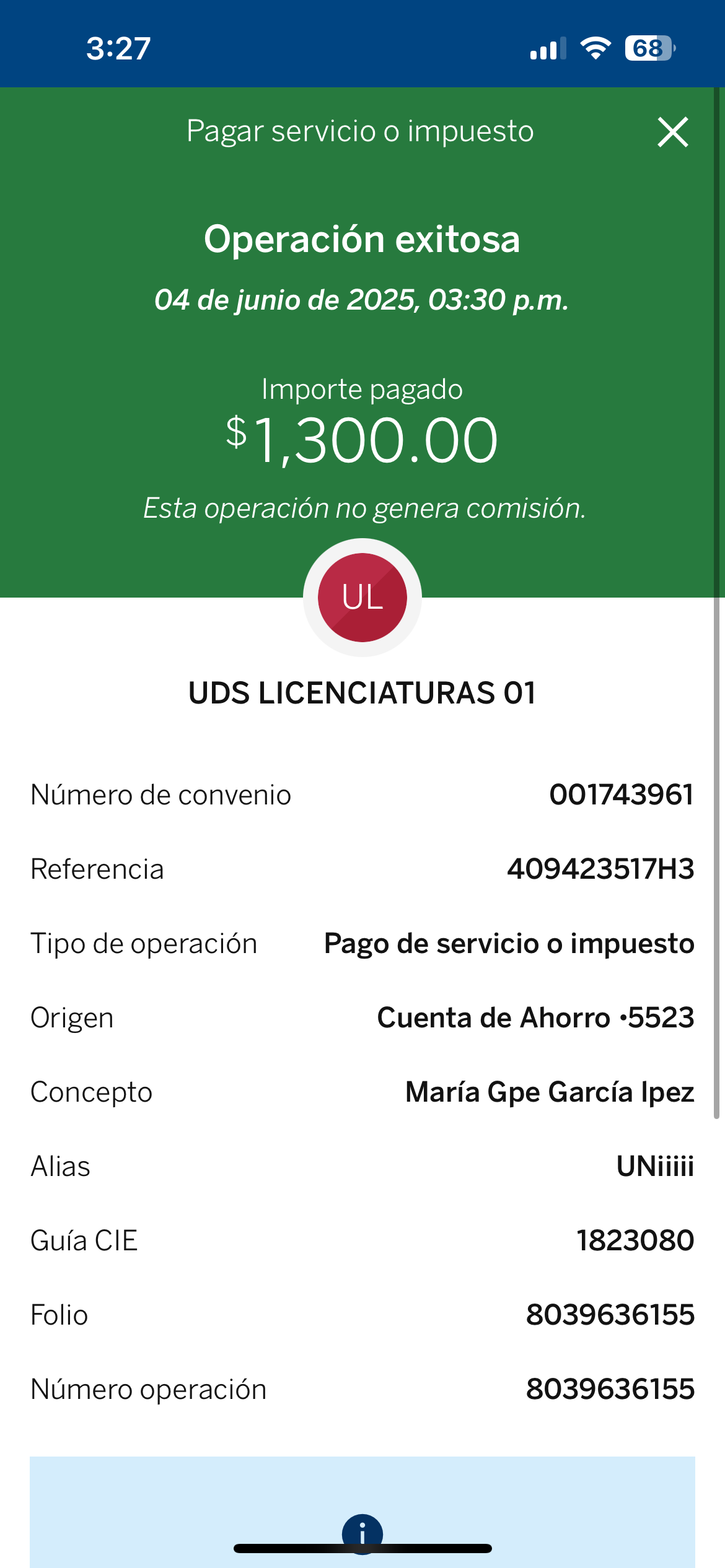The width and height of the screenshot is (725, 1568).
Task: Close the payment confirmation screen
Action: (x=672, y=132)
